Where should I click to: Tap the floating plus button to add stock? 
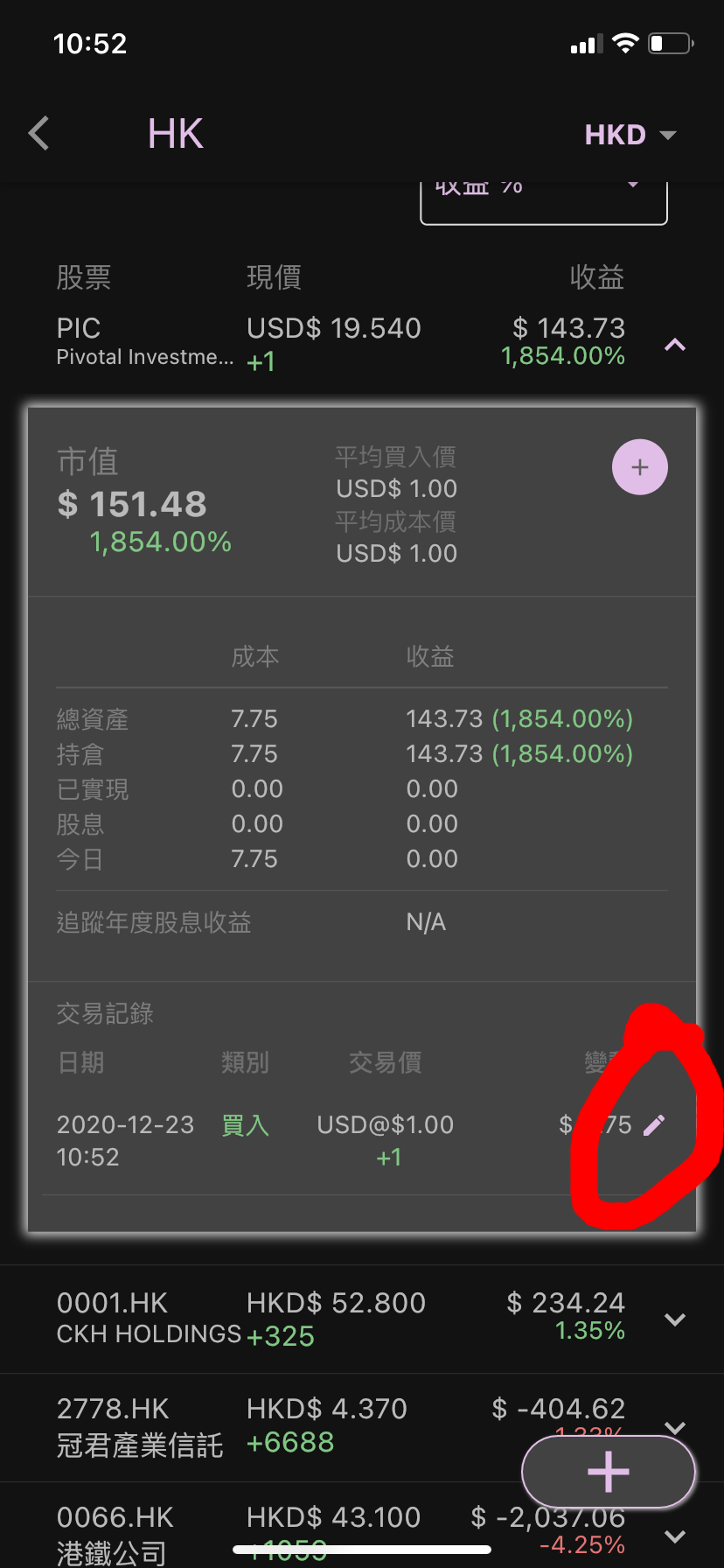[609, 1472]
